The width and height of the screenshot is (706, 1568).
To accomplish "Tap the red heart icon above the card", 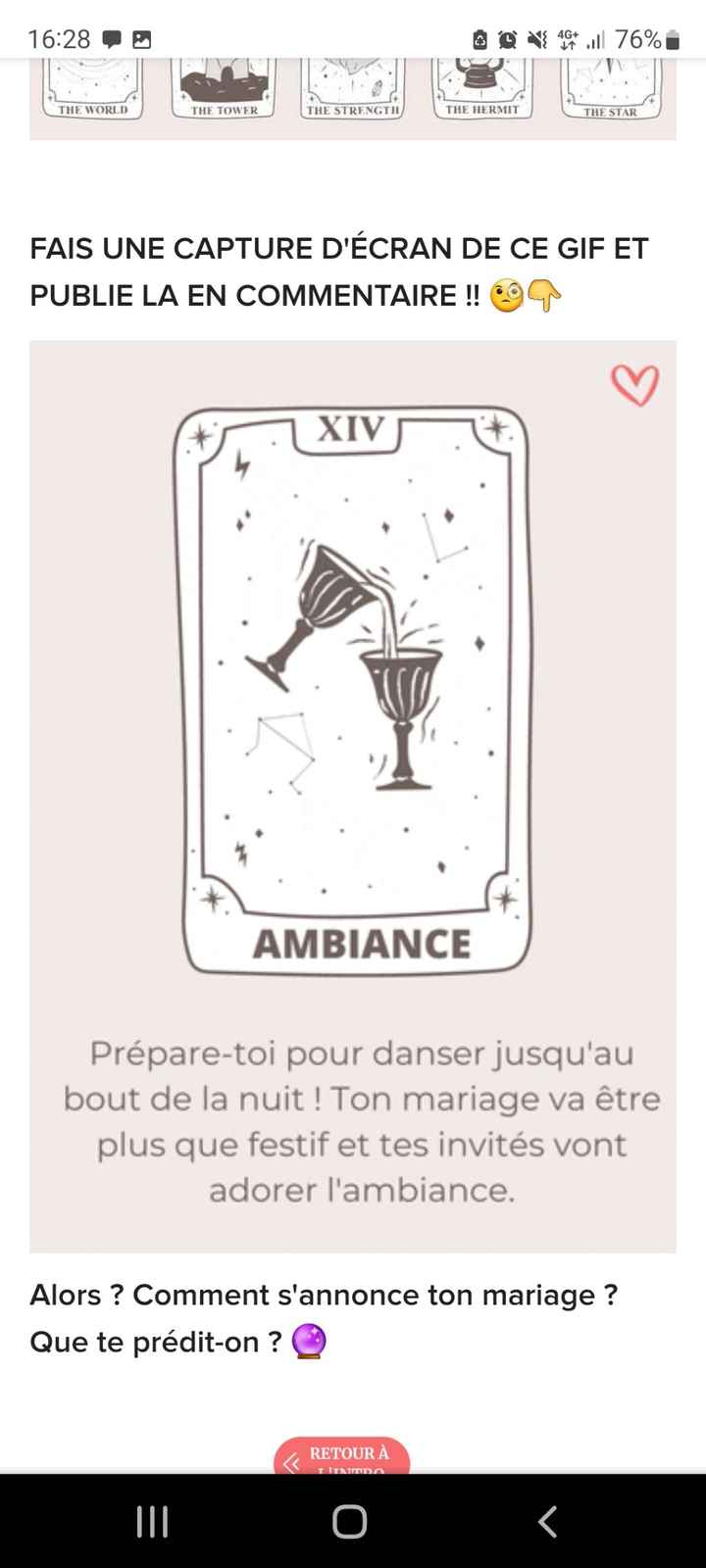I will coord(635,384).
